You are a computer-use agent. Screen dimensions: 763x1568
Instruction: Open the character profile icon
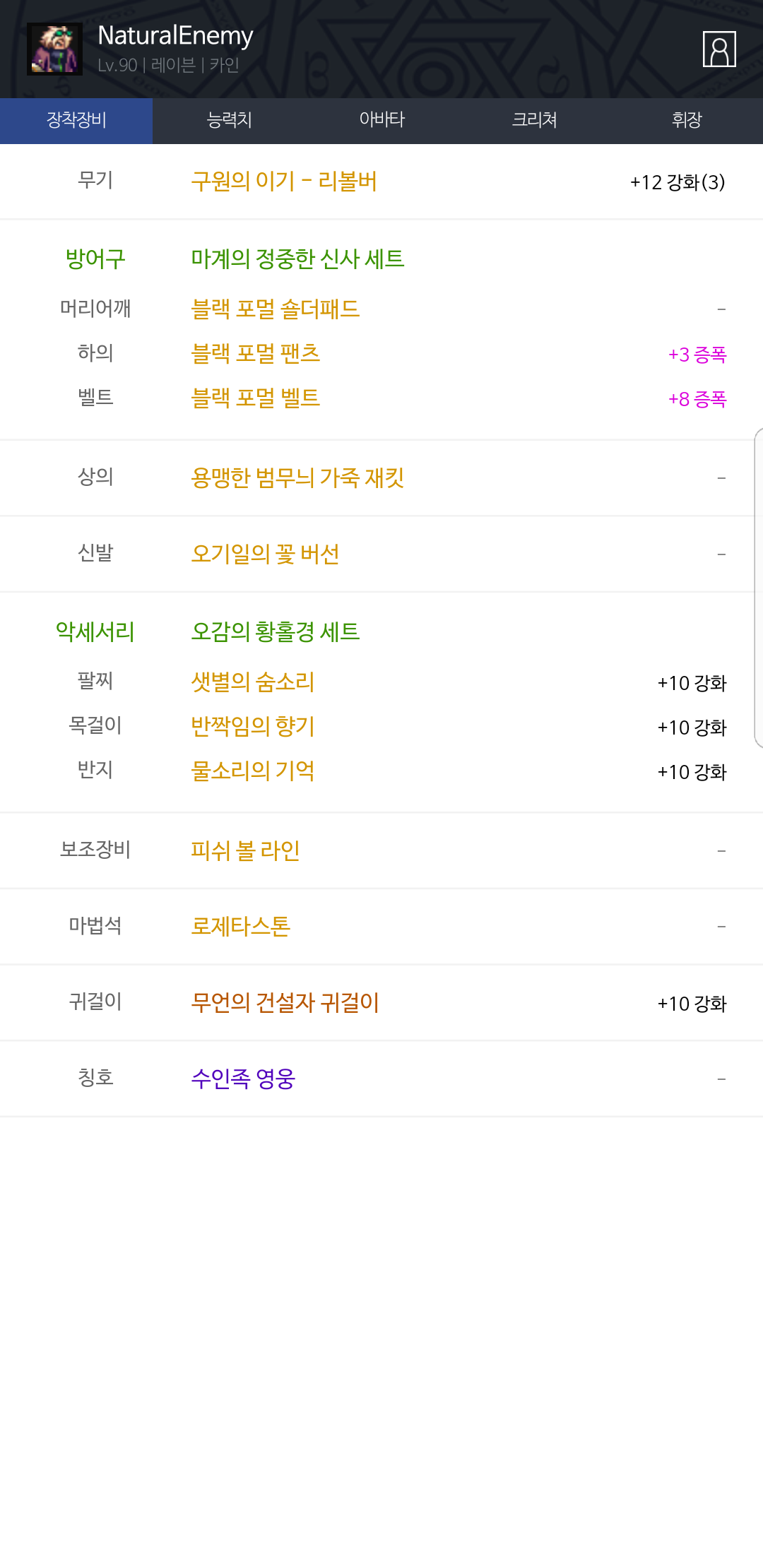tap(719, 49)
